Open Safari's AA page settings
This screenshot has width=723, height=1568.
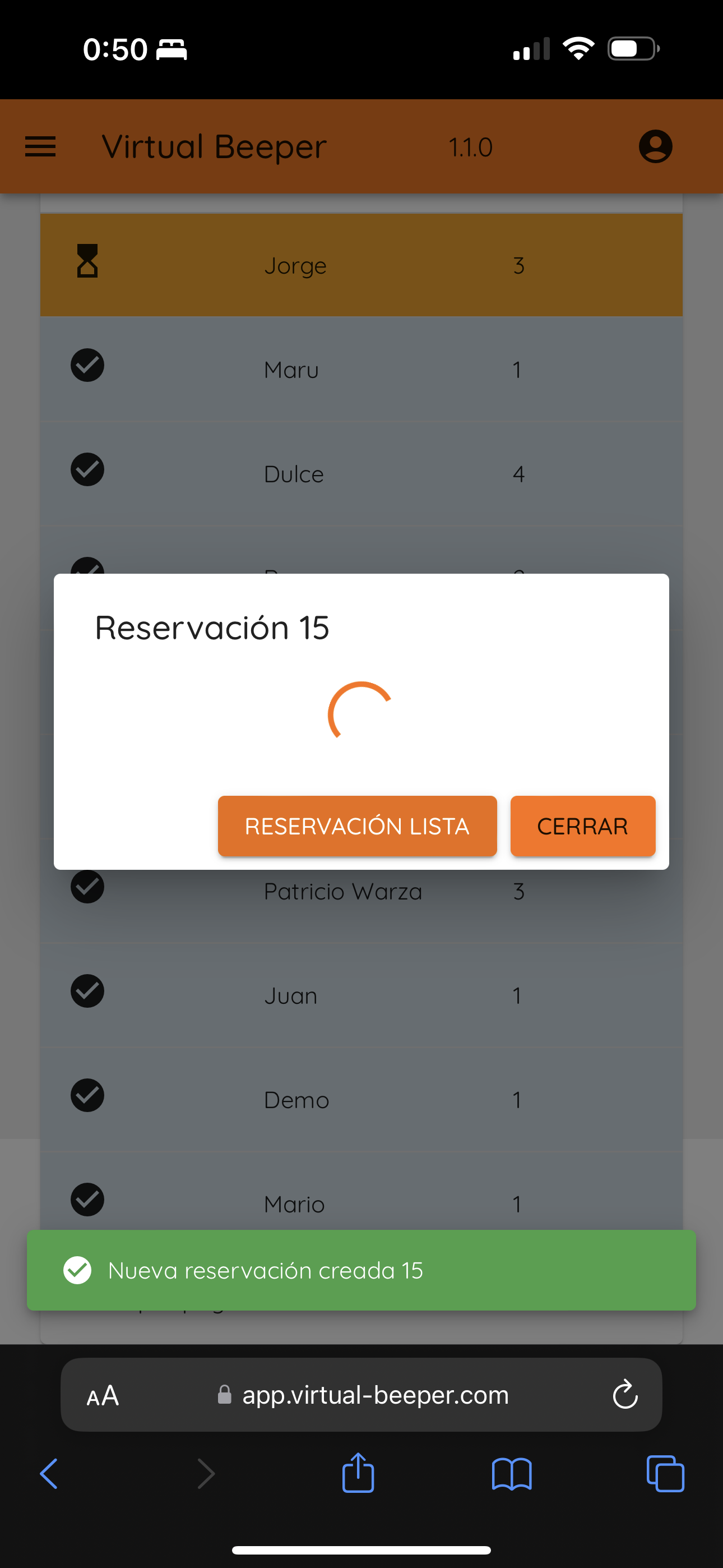102,1395
